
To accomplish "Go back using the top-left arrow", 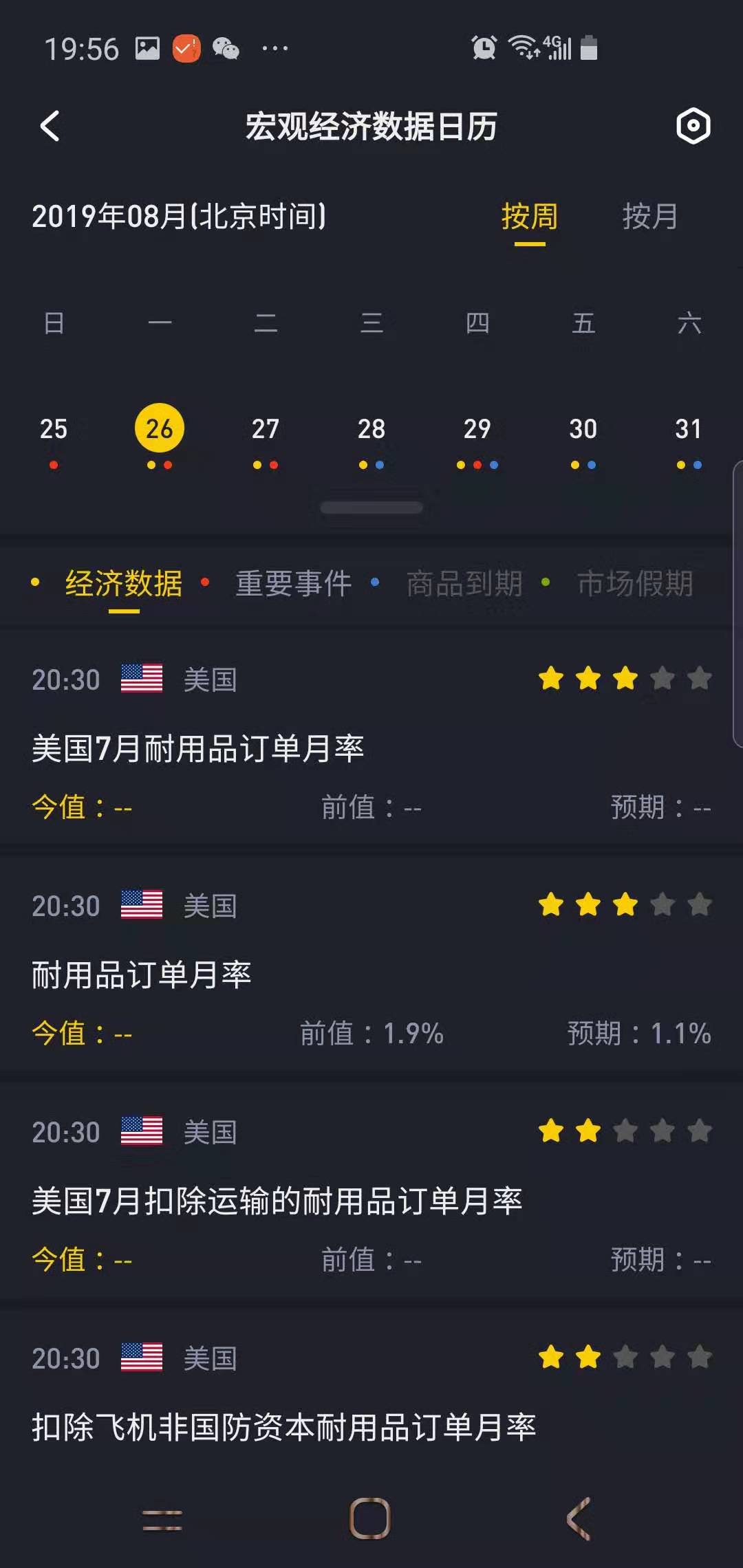I will [50, 127].
